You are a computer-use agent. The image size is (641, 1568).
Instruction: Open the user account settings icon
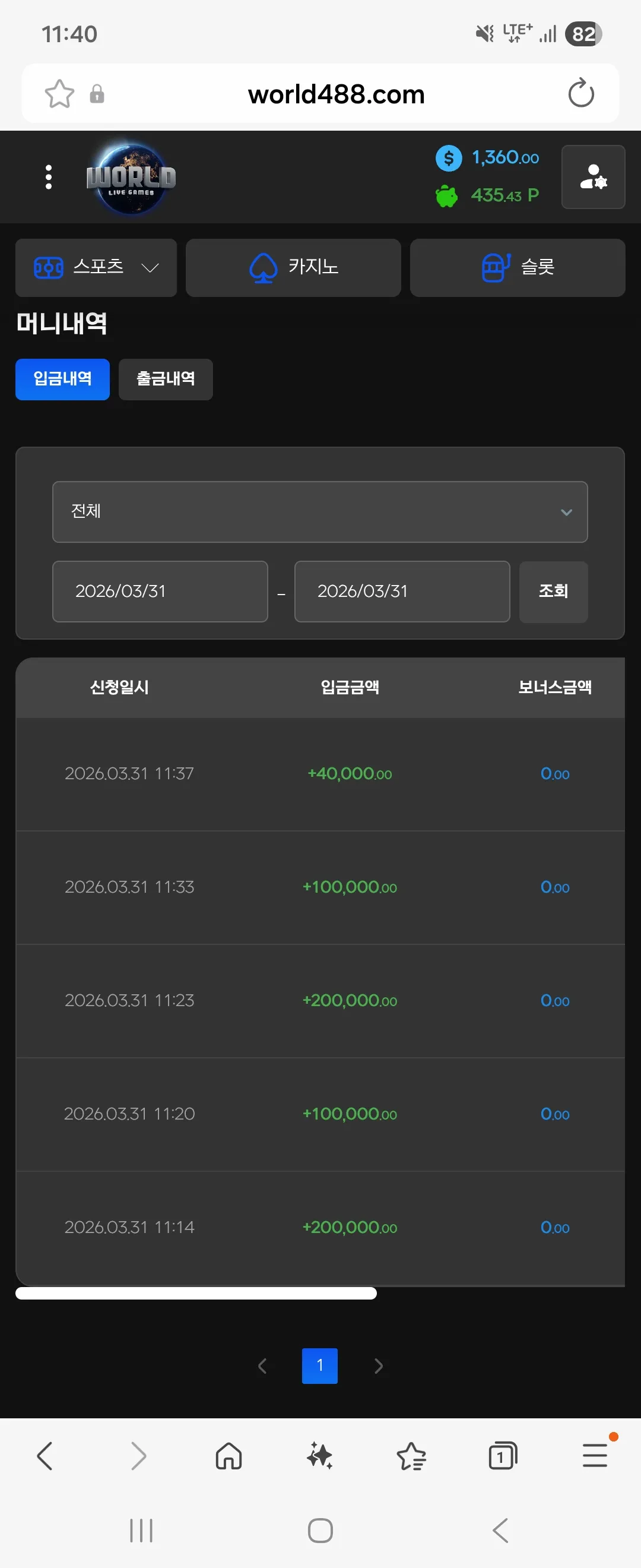point(593,177)
